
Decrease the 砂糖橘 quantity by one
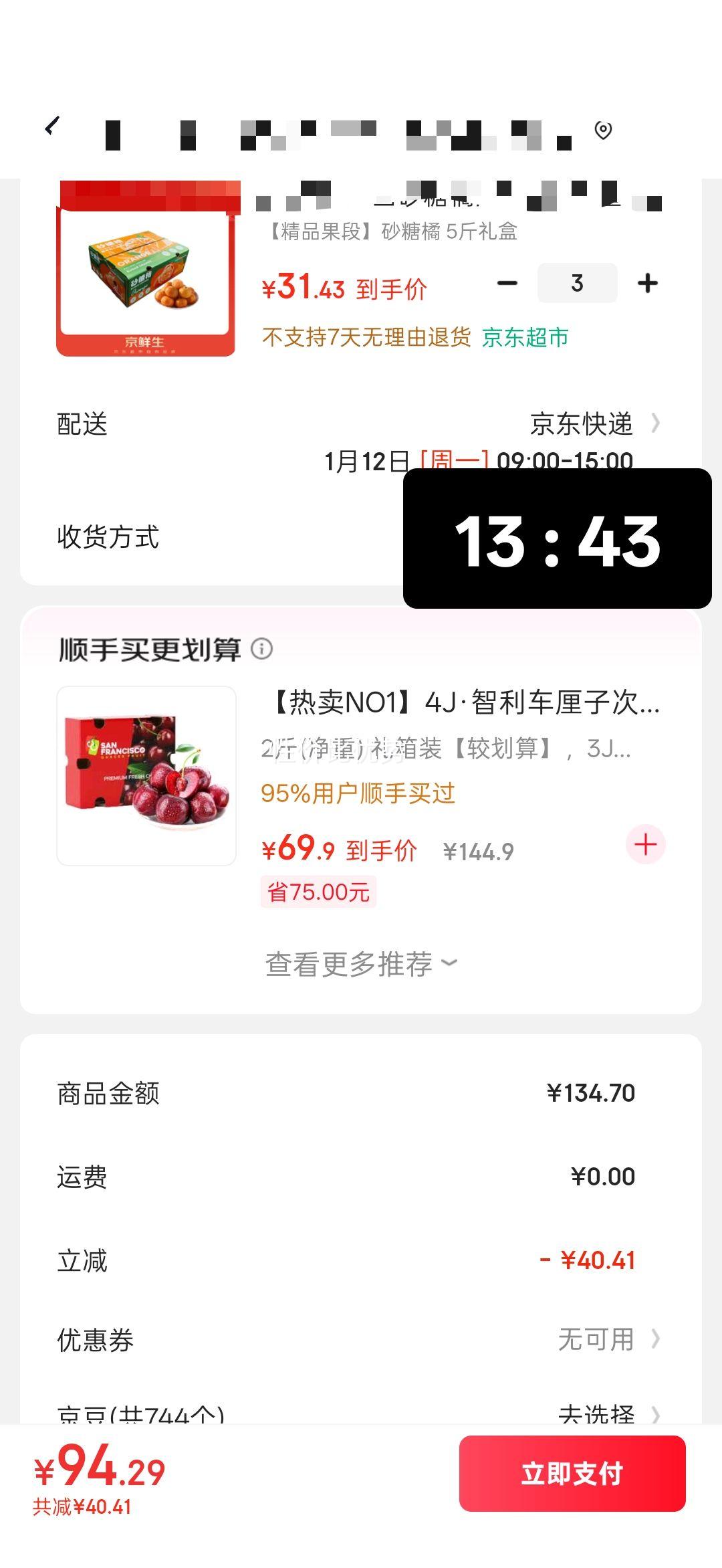pos(507,283)
